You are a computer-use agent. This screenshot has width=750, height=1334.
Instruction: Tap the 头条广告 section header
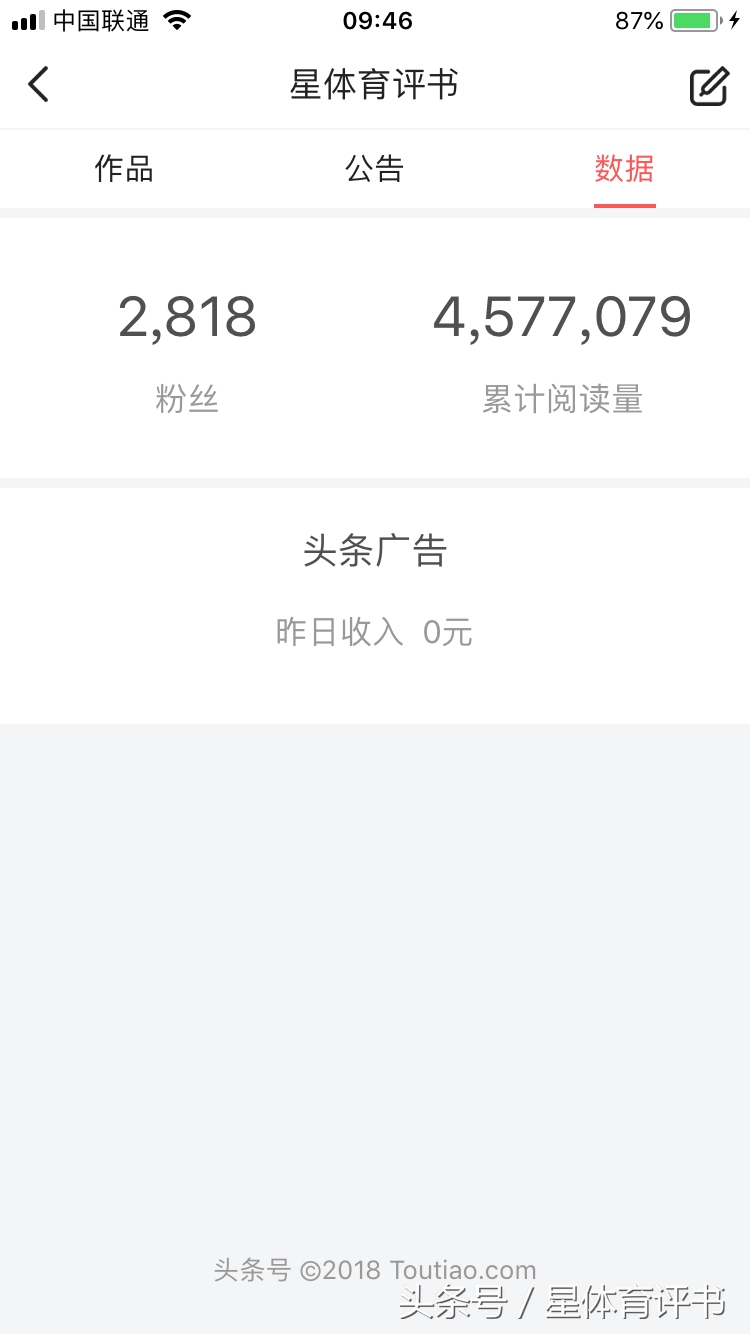[375, 550]
